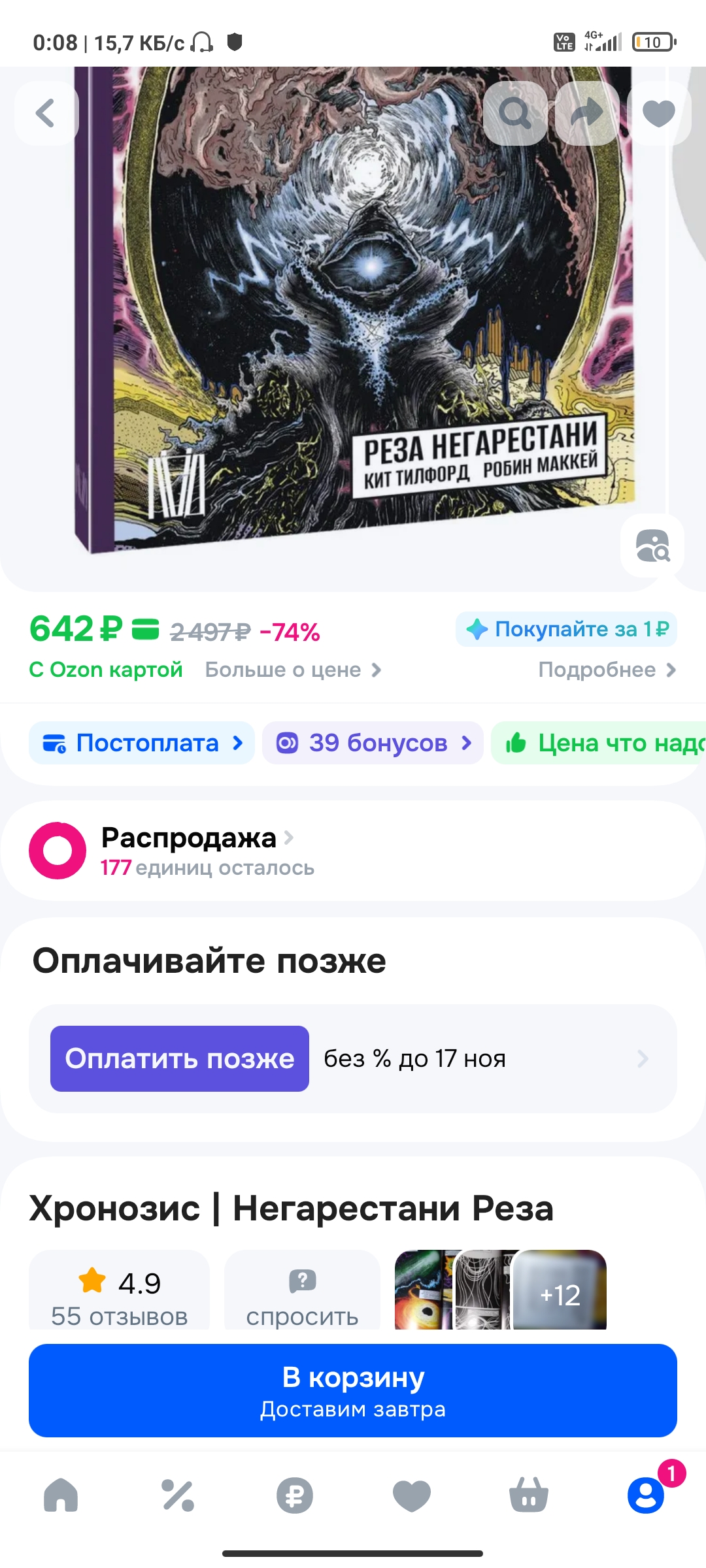
Task: Find similar items by photo icon
Action: [x=652, y=546]
